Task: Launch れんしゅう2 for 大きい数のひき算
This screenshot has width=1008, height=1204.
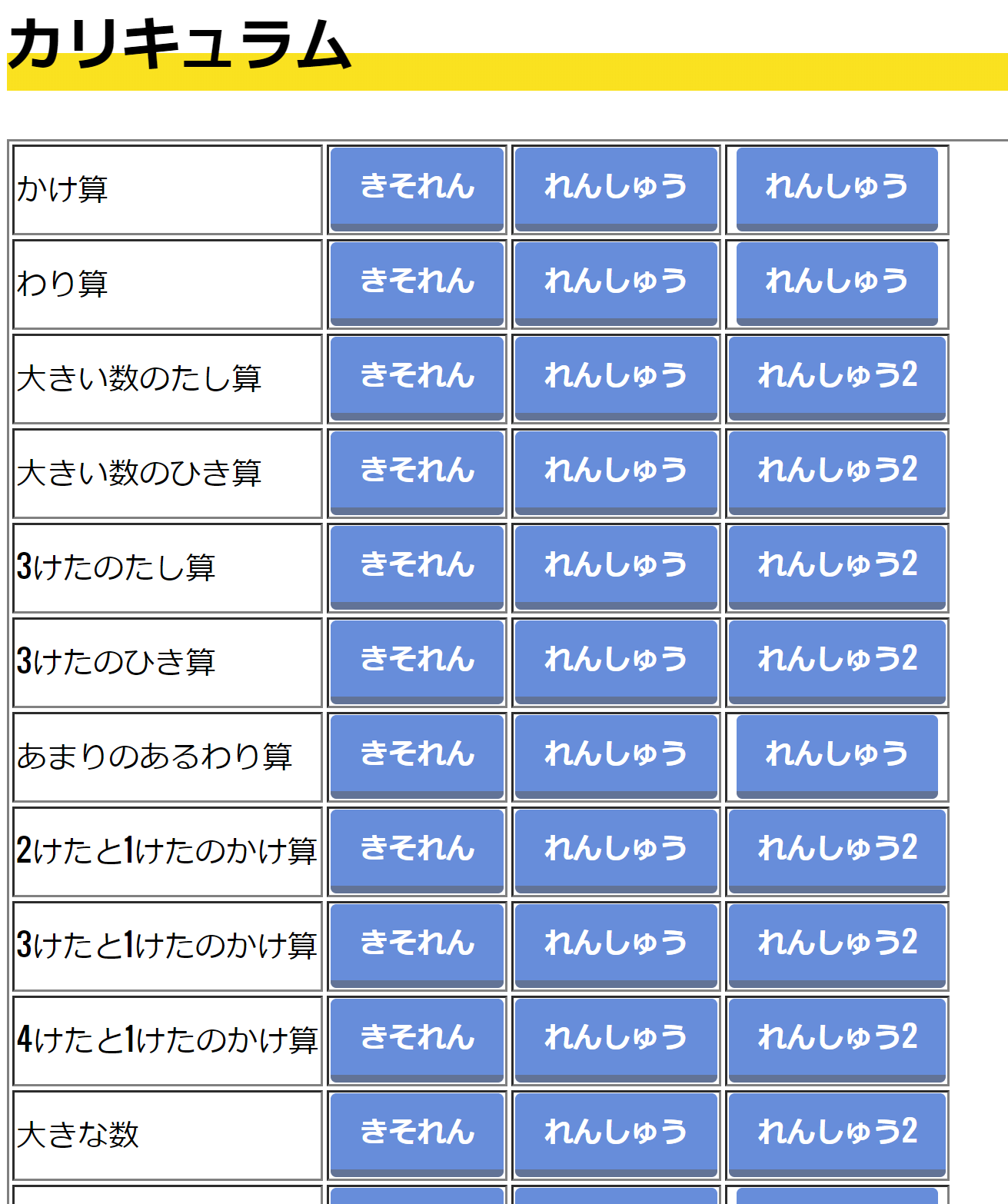Action: pos(837,472)
